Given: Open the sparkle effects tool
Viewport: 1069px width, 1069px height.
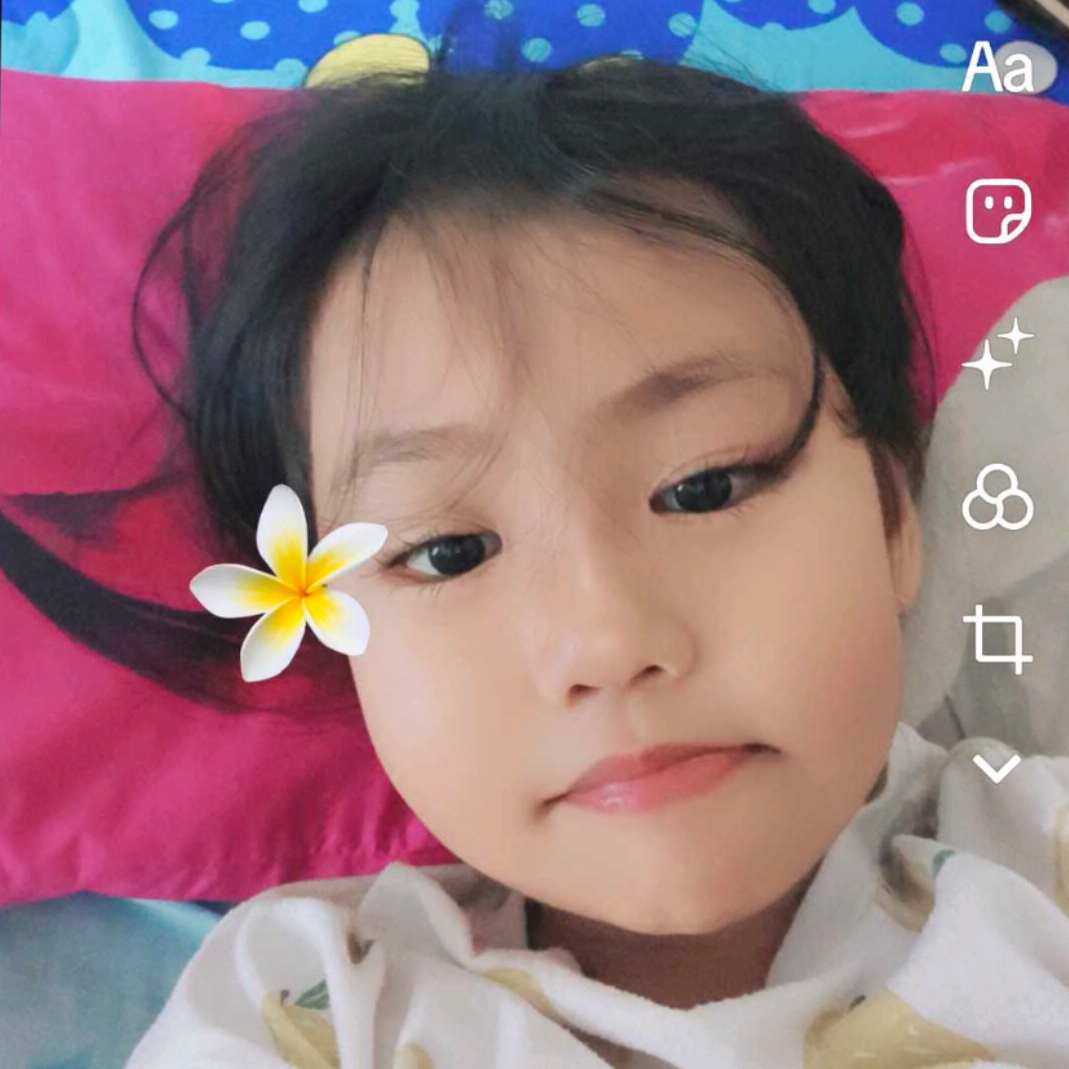Looking at the screenshot, I should click(x=997, y=353).
